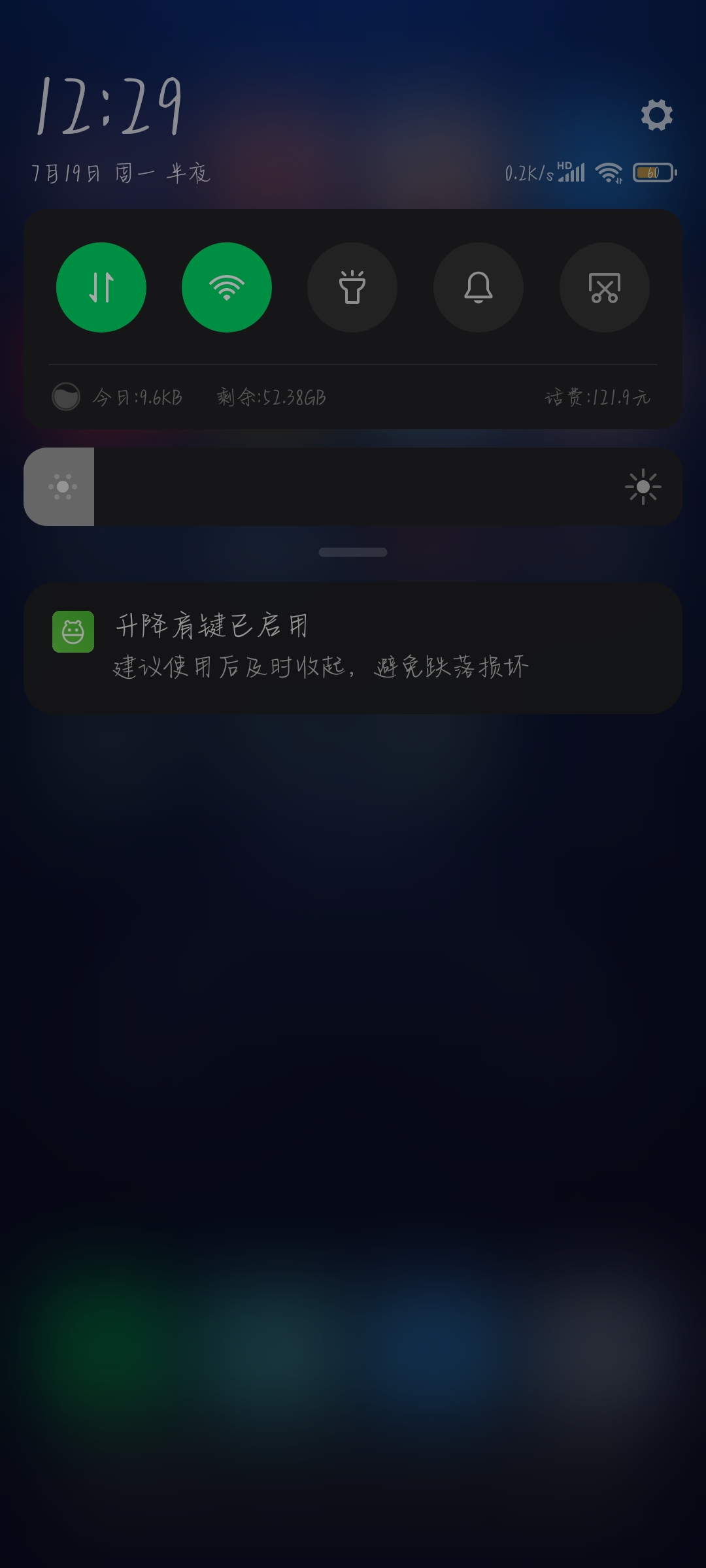This screenshot has height=1568, width=706.
Task: Take a screenshot with the scissors toggle
Action: pos(605,287)
